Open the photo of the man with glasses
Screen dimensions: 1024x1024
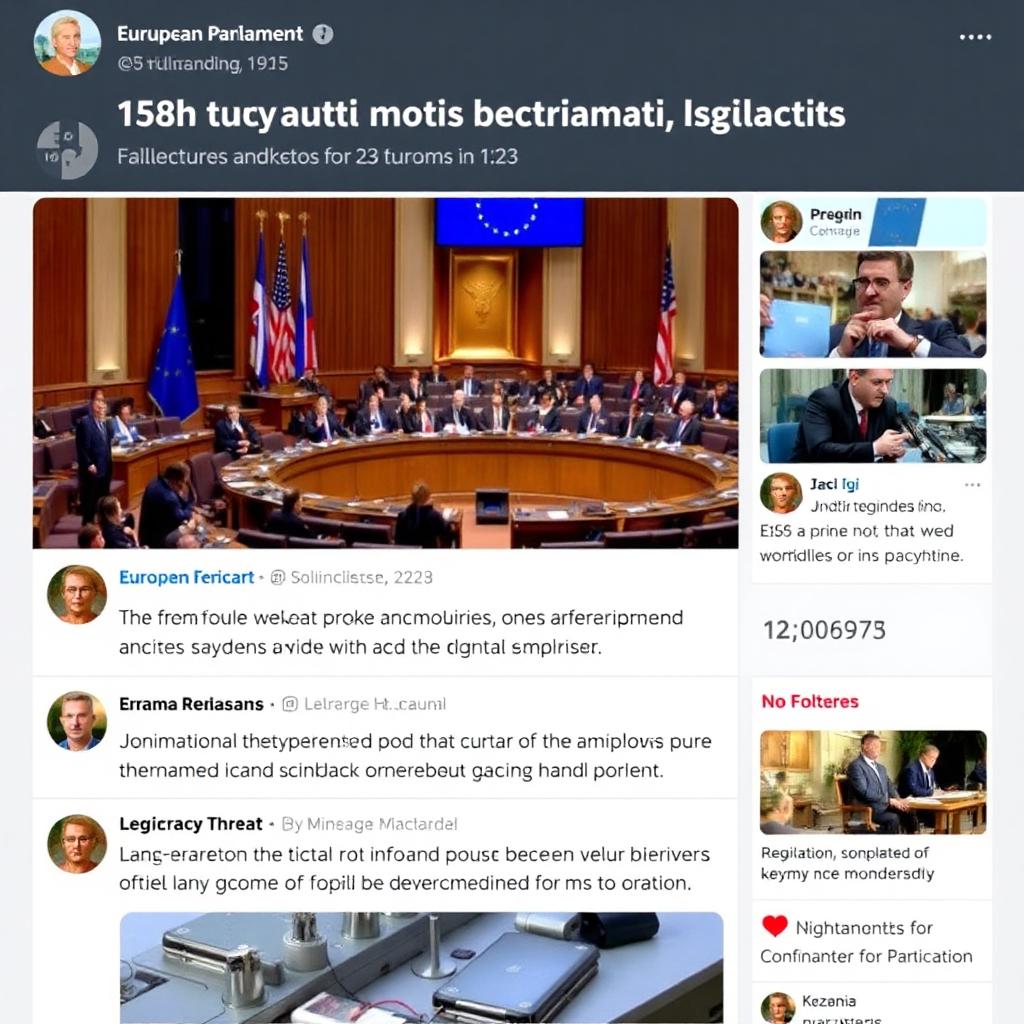point(872,304)
